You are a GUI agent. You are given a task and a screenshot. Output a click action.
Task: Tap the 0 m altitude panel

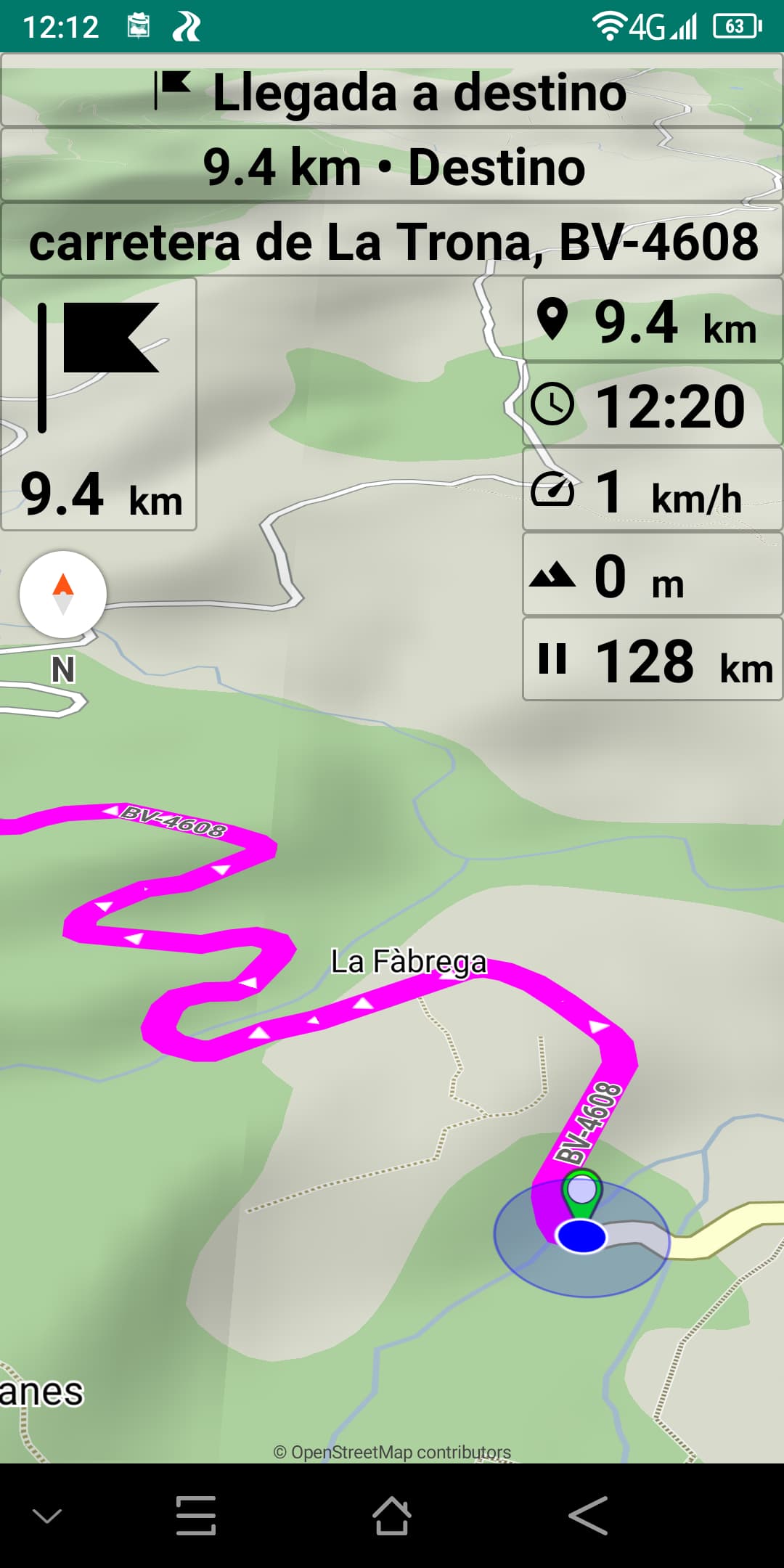point(652,575)
